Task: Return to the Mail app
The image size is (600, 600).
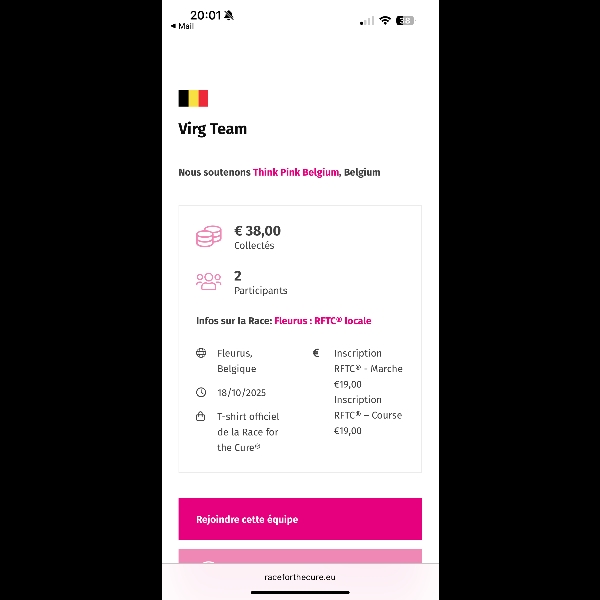Action: click(183, 27)
